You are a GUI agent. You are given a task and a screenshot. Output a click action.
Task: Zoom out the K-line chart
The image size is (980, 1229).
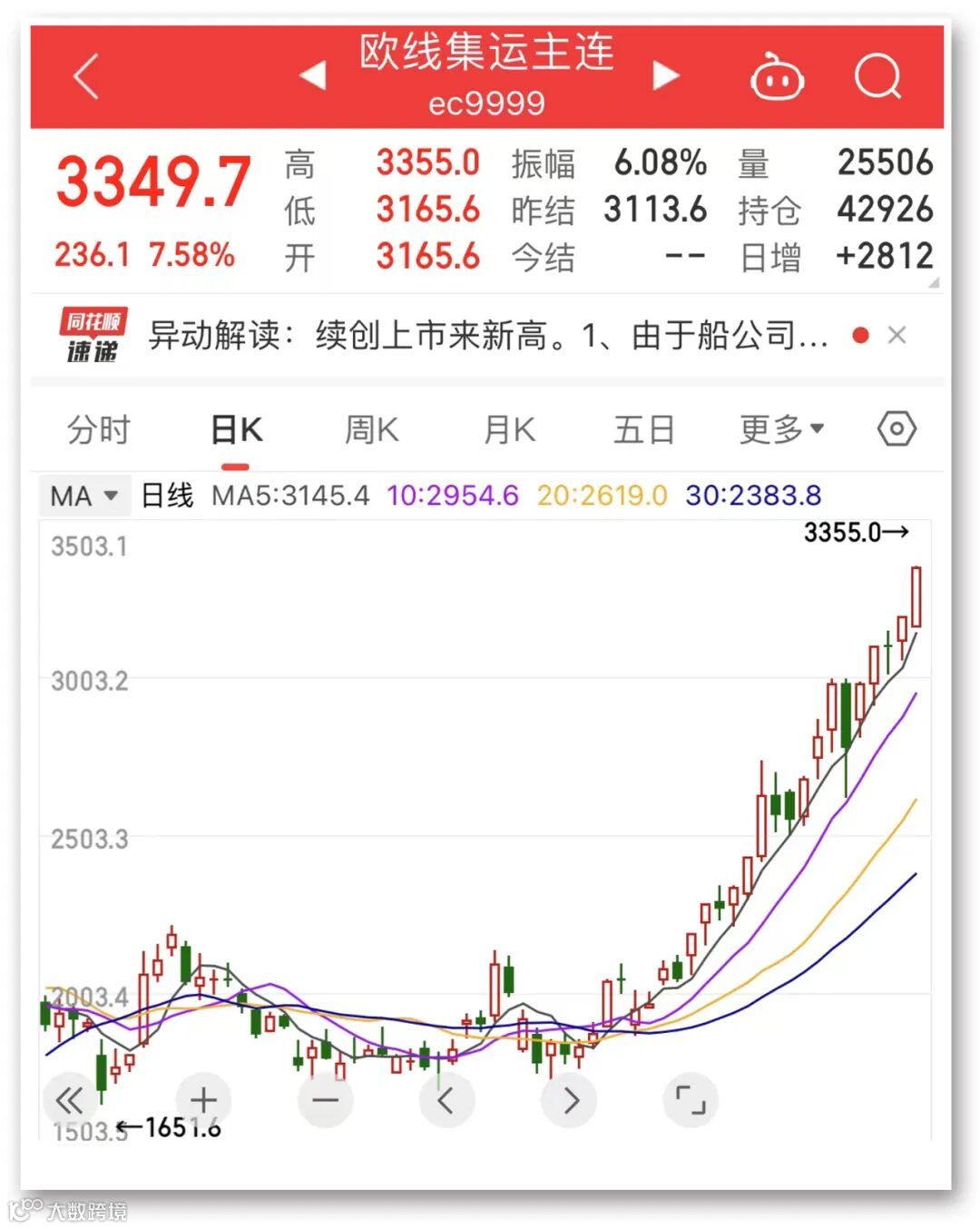(325, 1100)
